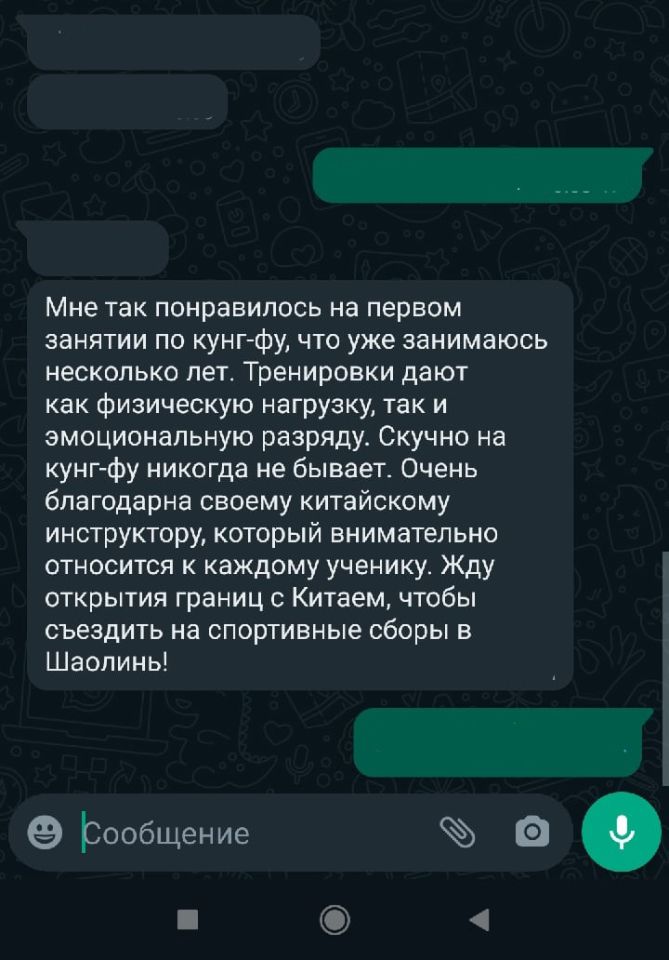Attach a file with the paperclip
This screenshot has height=960, width=669.
pos(457,831)
